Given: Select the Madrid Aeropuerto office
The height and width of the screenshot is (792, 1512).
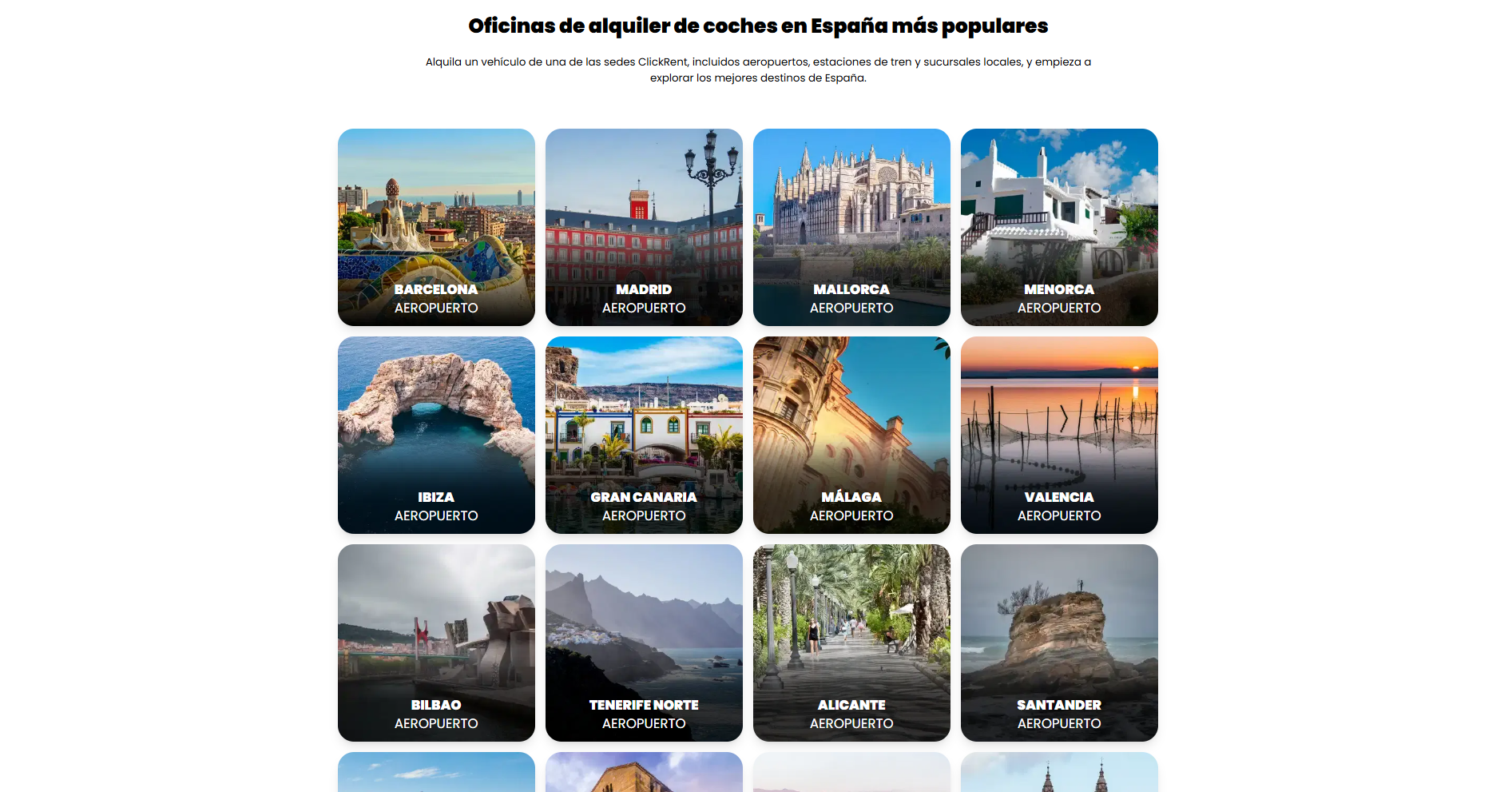Looking at the screenshot, I should [644, 227].
